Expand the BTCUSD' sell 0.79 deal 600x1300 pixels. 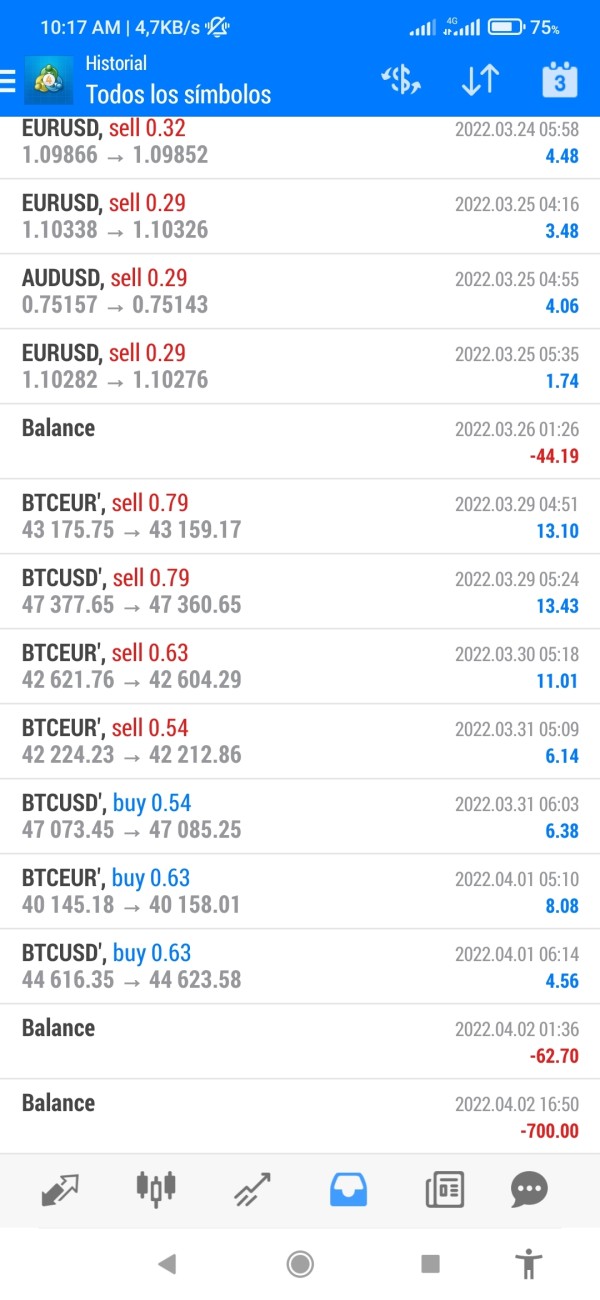click(300, 591)
